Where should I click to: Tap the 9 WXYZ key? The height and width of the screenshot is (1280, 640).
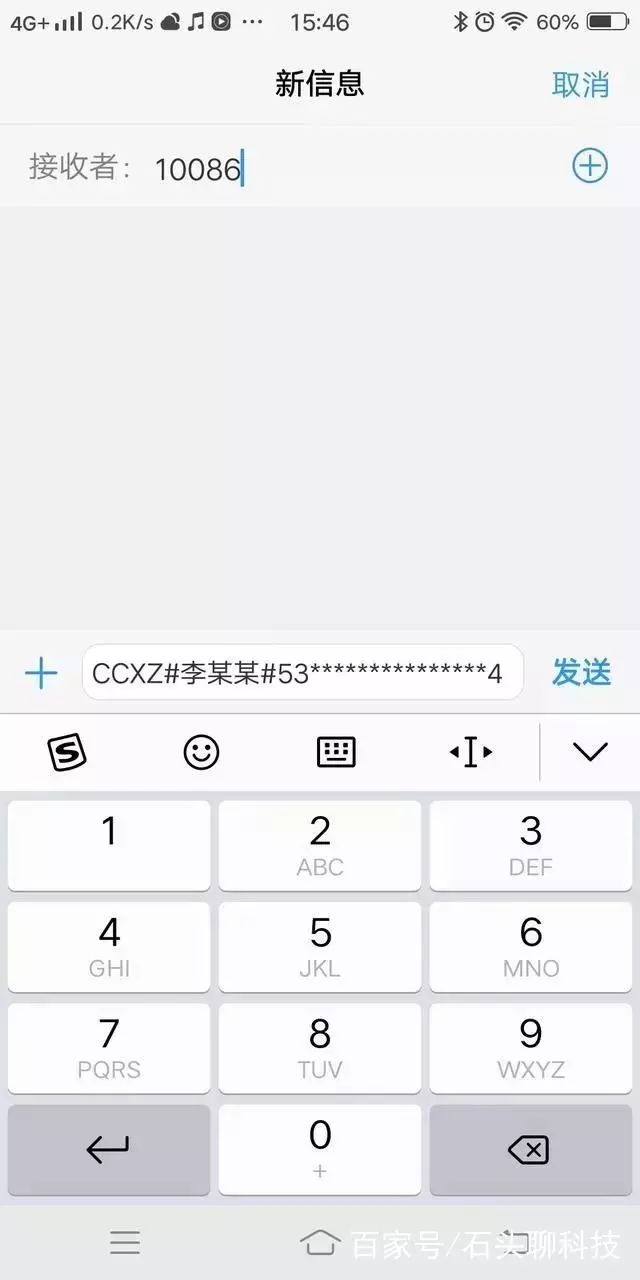coord(531,1048)
